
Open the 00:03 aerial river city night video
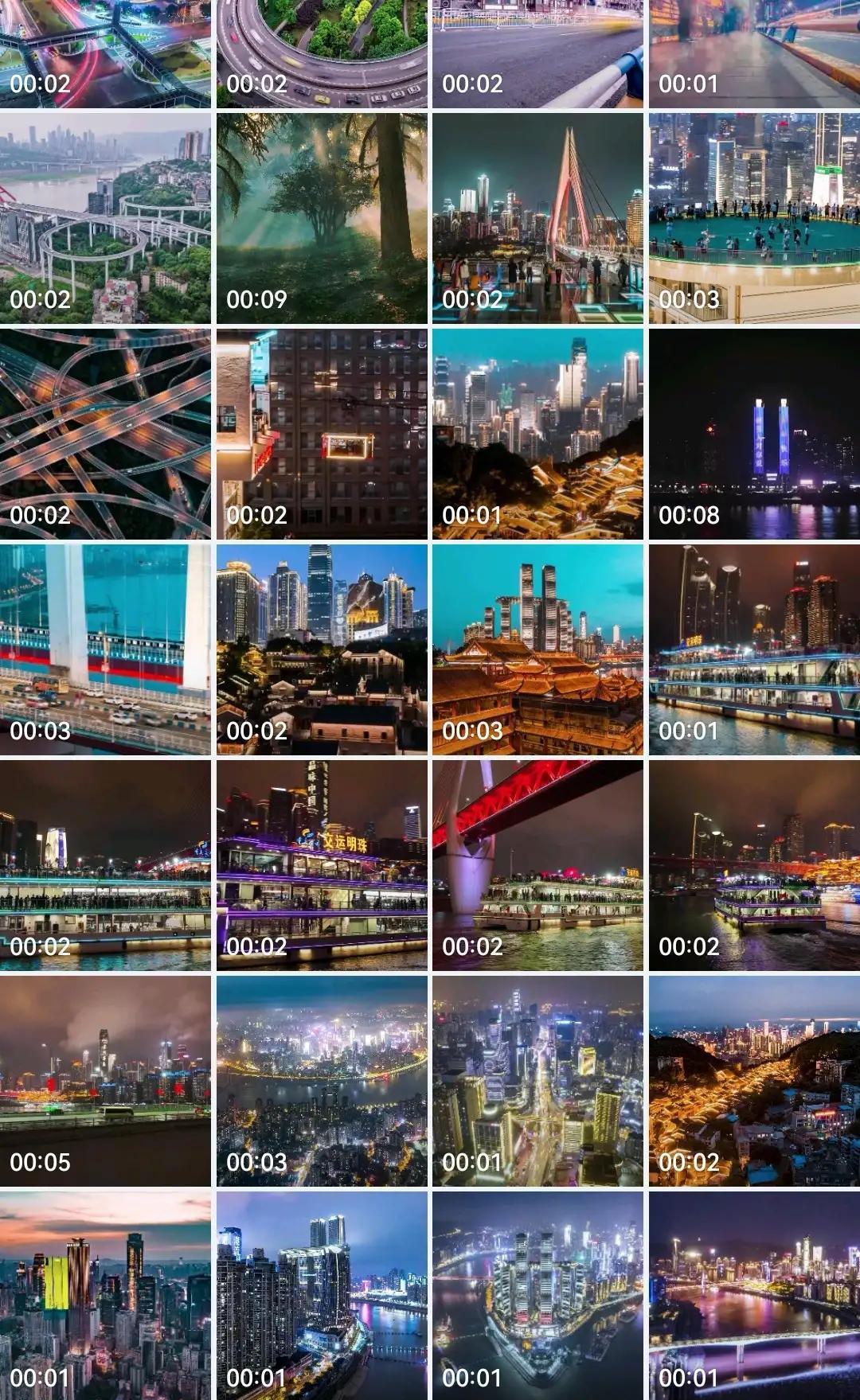[322, 1081]
